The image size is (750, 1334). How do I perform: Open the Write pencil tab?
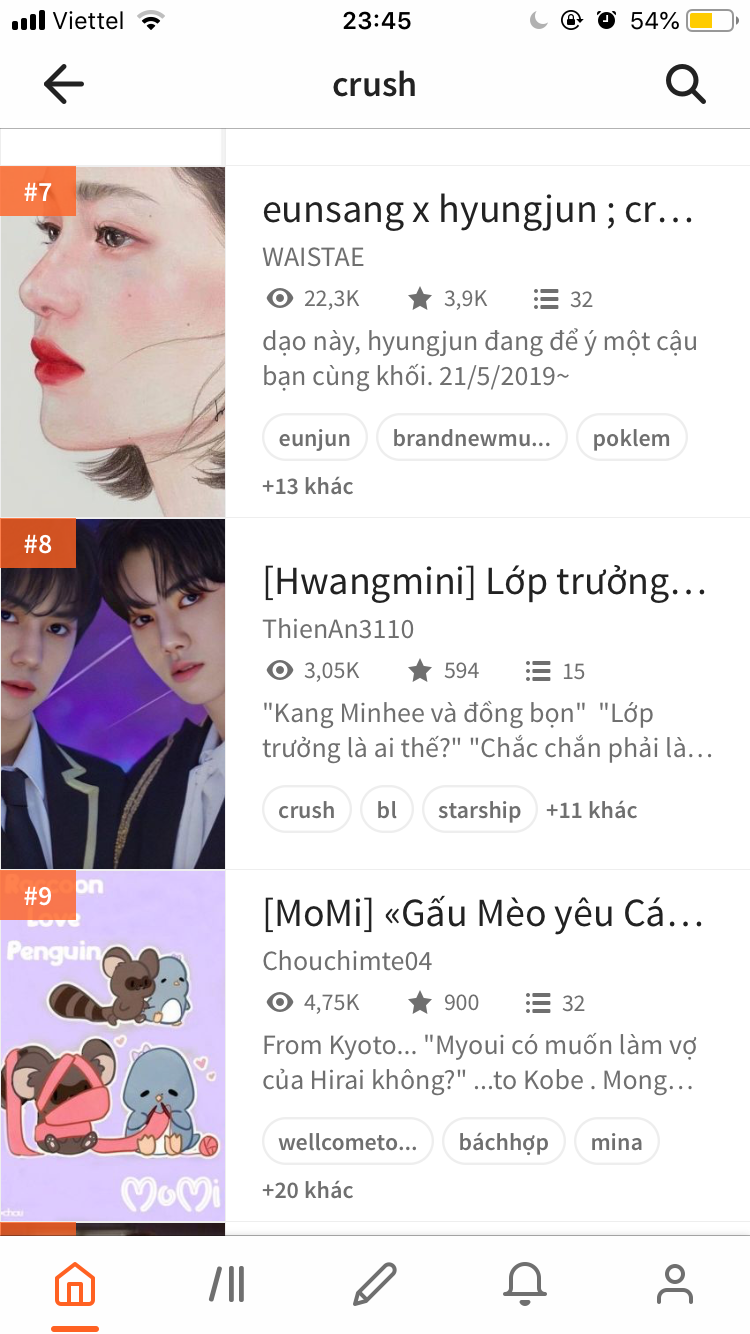pos(375,1284)
